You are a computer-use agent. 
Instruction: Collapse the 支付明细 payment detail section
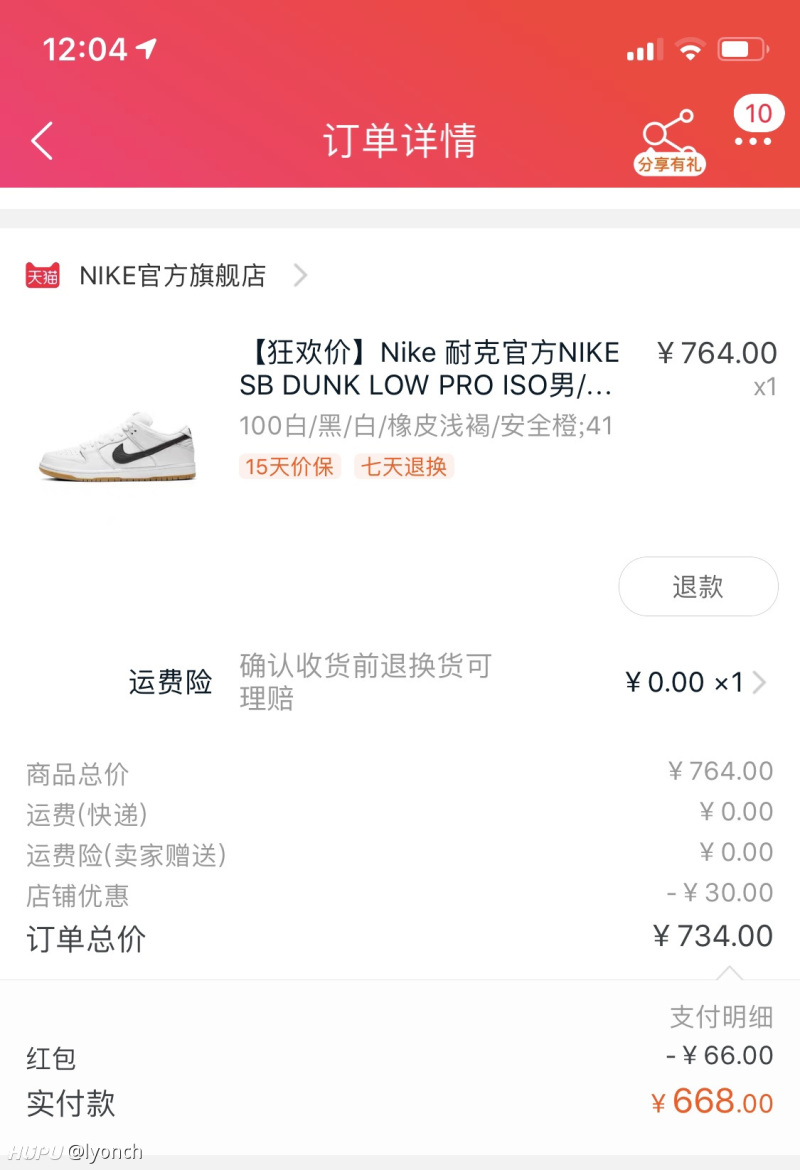731,970
